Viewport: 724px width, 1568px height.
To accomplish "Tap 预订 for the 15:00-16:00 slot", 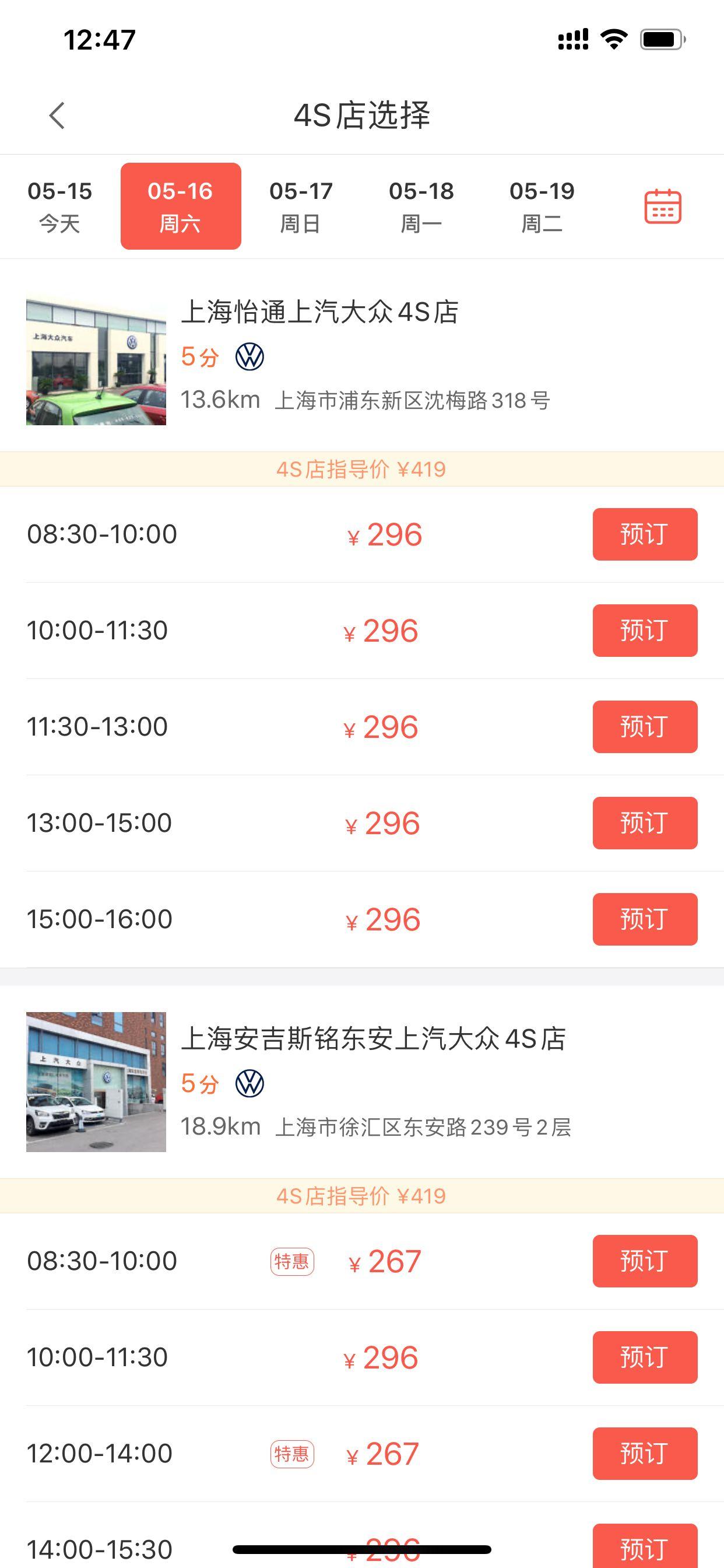I will click(x=644, y=921).
